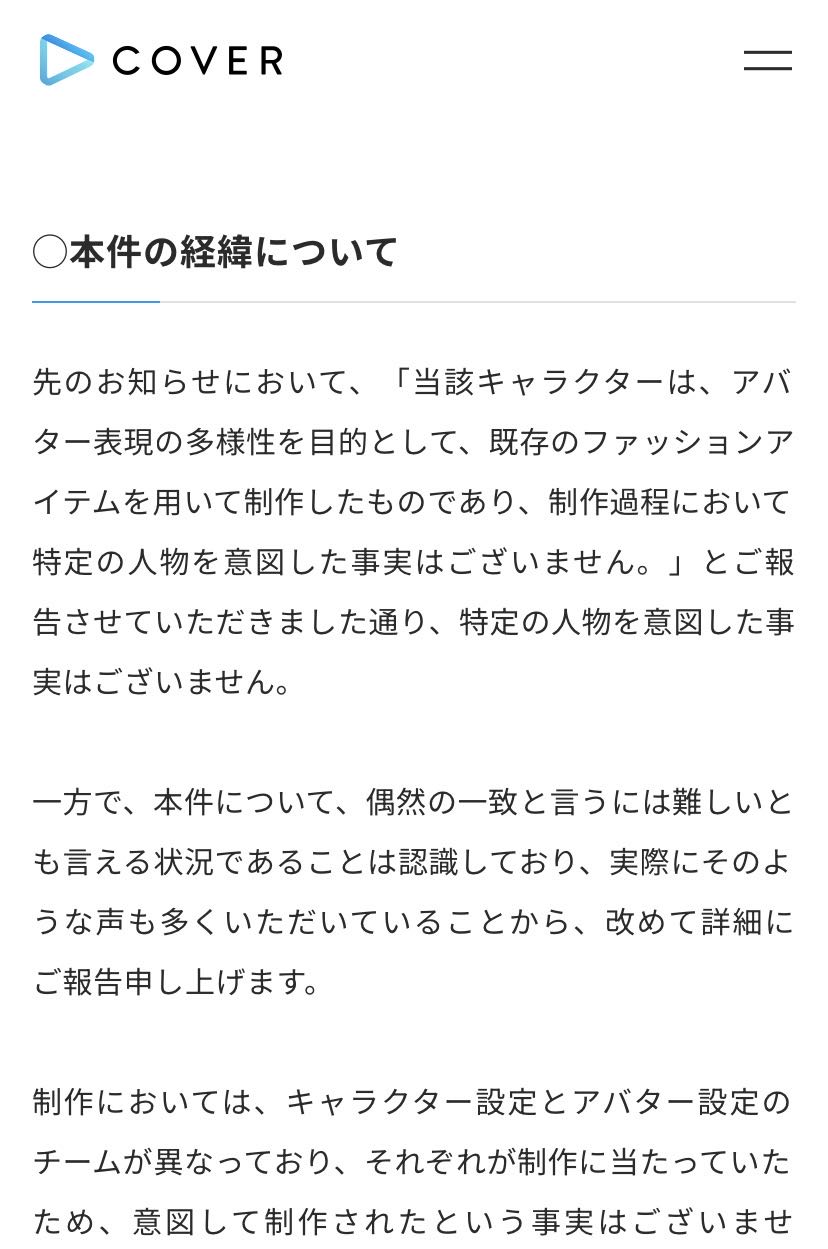828x1249 pixels.
Task: Open the hamburger menu
Action: (767, 60)
